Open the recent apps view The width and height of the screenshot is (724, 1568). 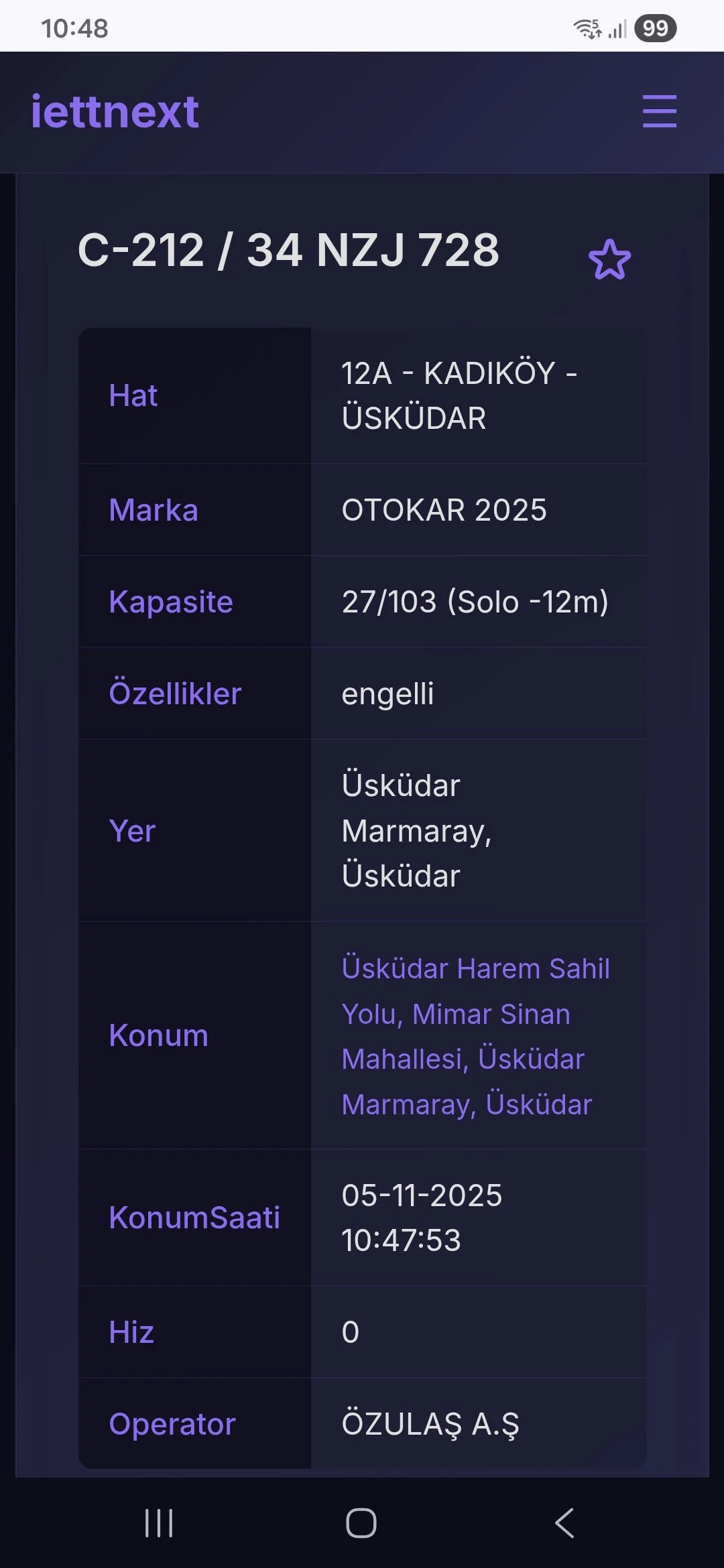[159, 1523]
